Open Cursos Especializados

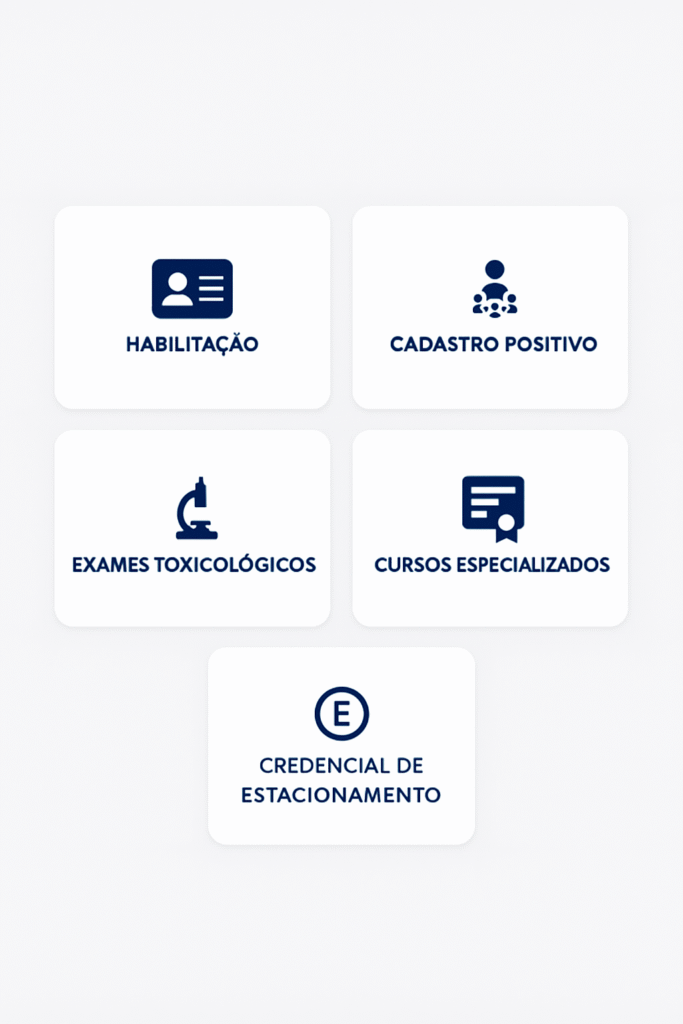[490, 528]
